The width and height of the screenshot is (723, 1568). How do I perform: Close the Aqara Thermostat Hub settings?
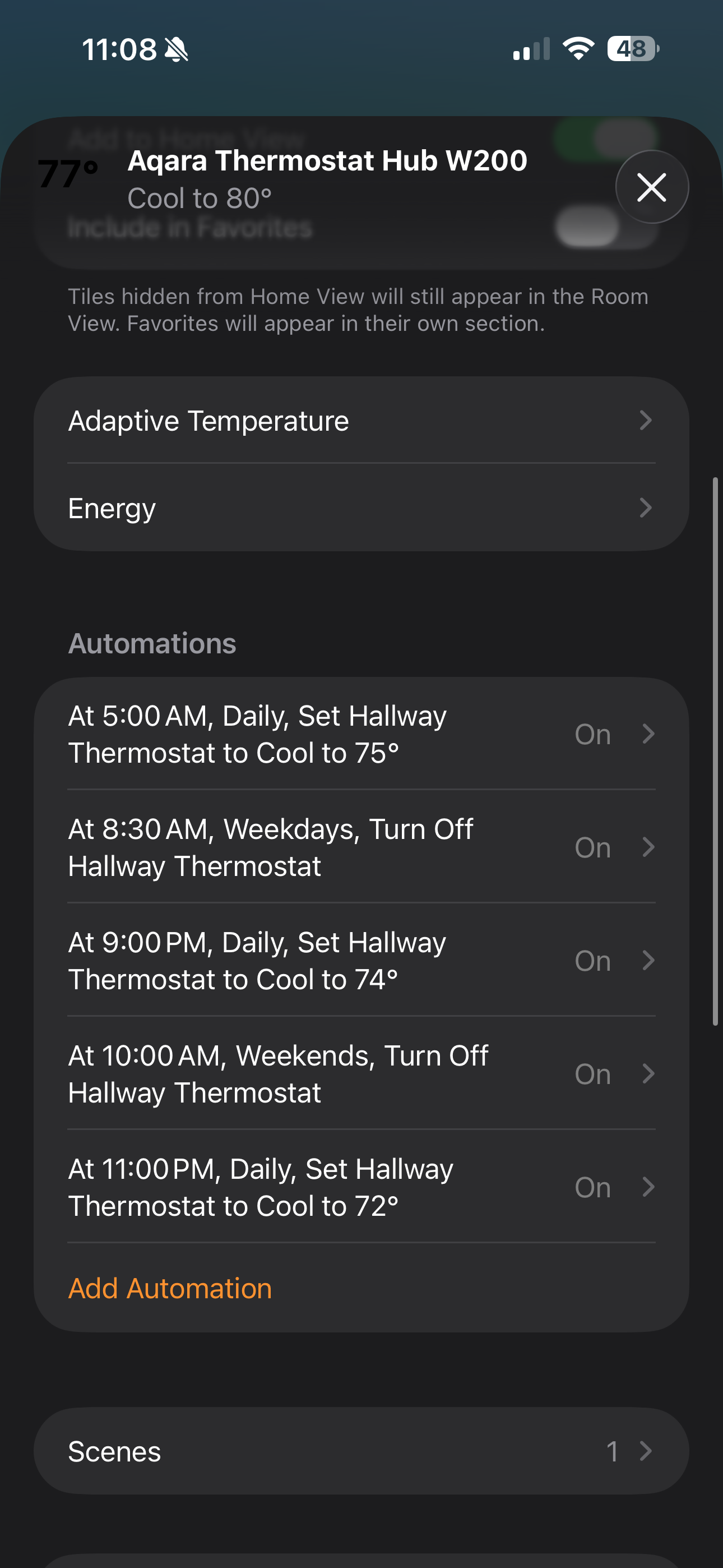point(652,187)
